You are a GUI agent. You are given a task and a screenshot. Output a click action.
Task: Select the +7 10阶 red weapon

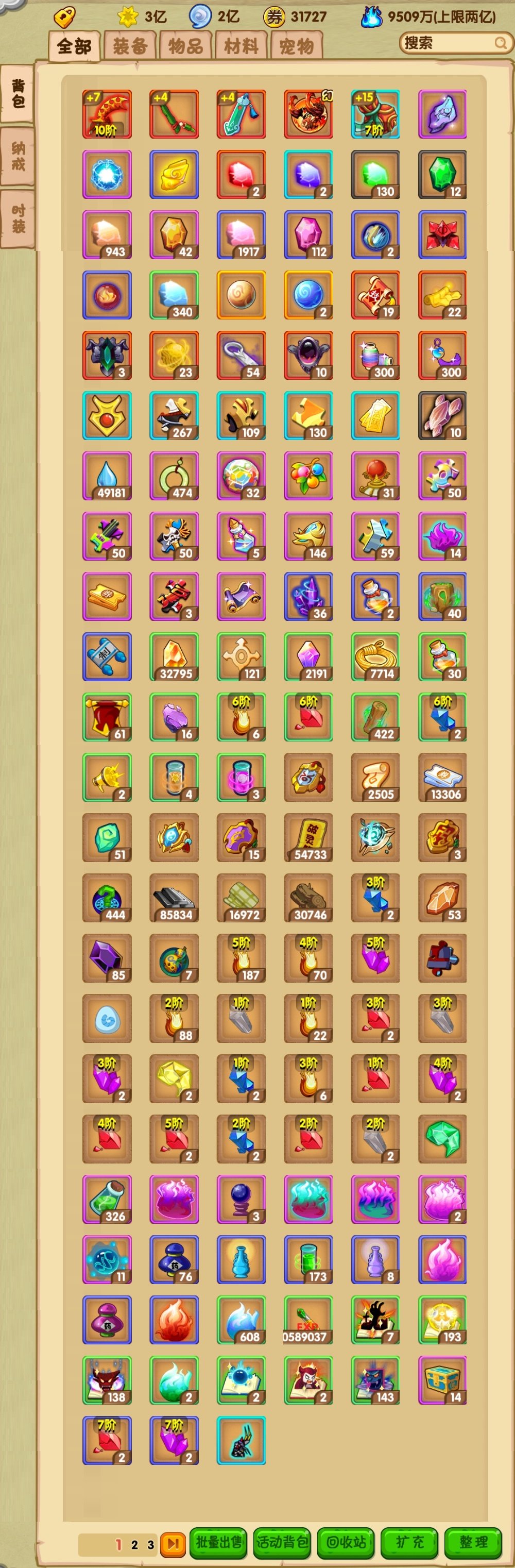click(x=107, y=114)
